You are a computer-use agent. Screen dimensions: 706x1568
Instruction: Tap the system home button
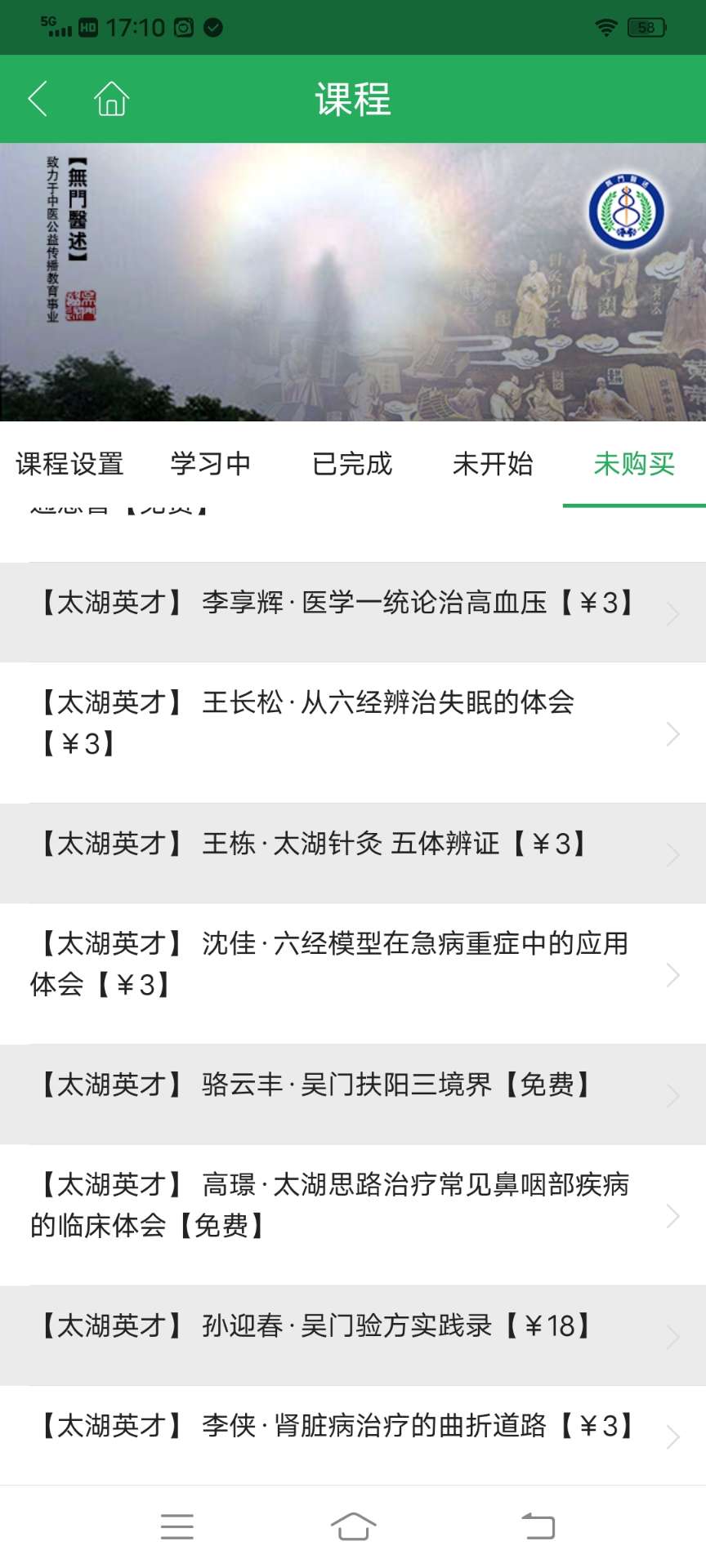tap(353, 1526)
